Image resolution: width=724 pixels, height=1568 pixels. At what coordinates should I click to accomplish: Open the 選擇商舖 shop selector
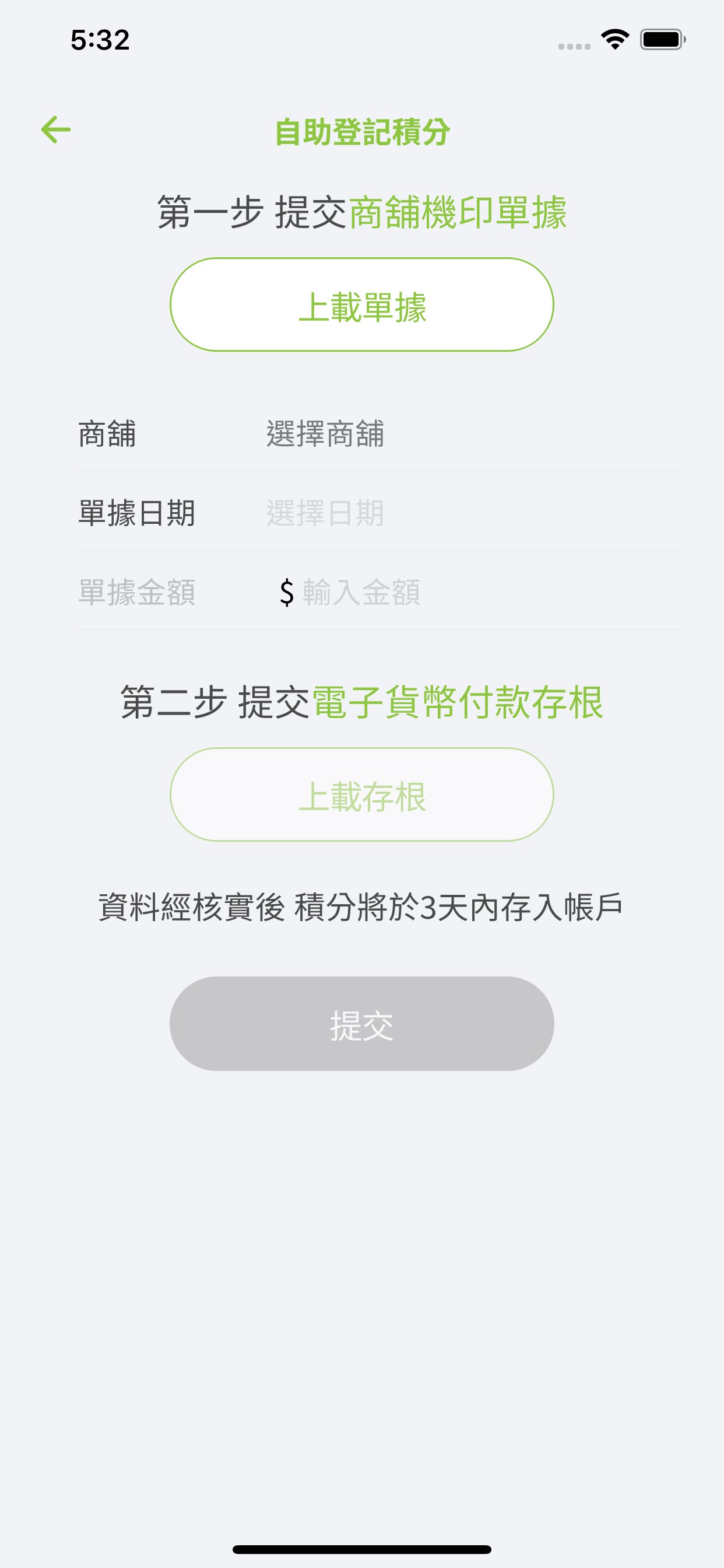click(325, 434)
